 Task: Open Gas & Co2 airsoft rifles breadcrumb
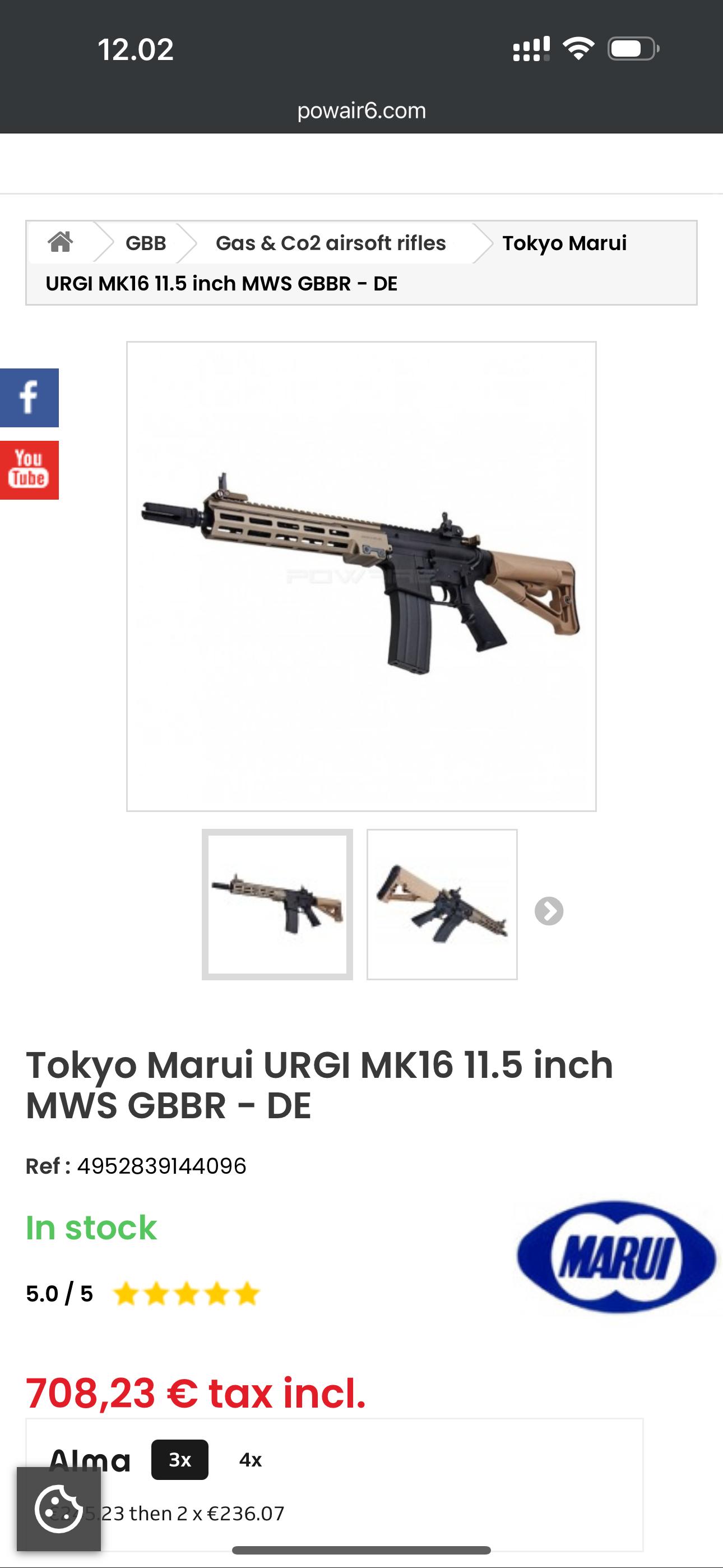[331, 243]
